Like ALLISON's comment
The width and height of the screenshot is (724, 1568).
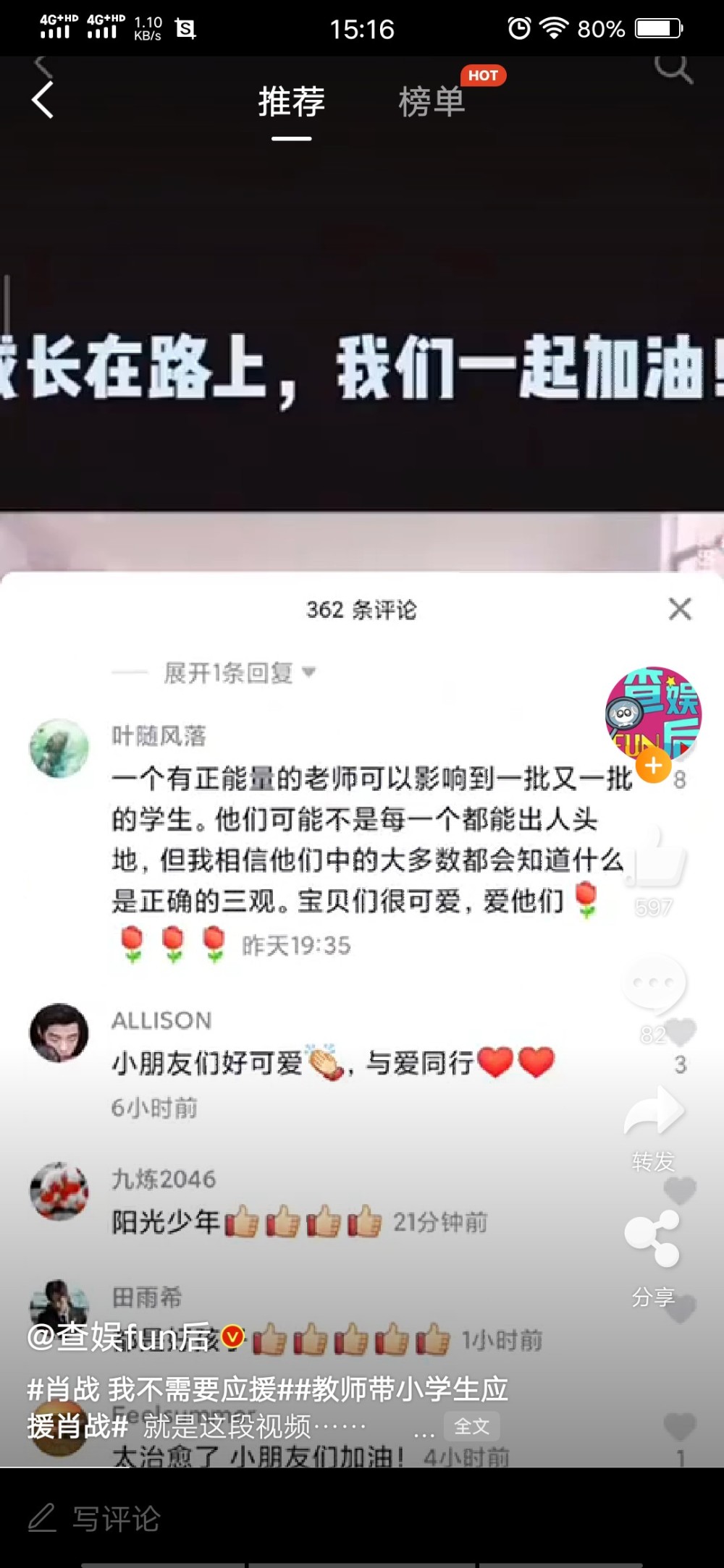click(x=680, y=1033)
